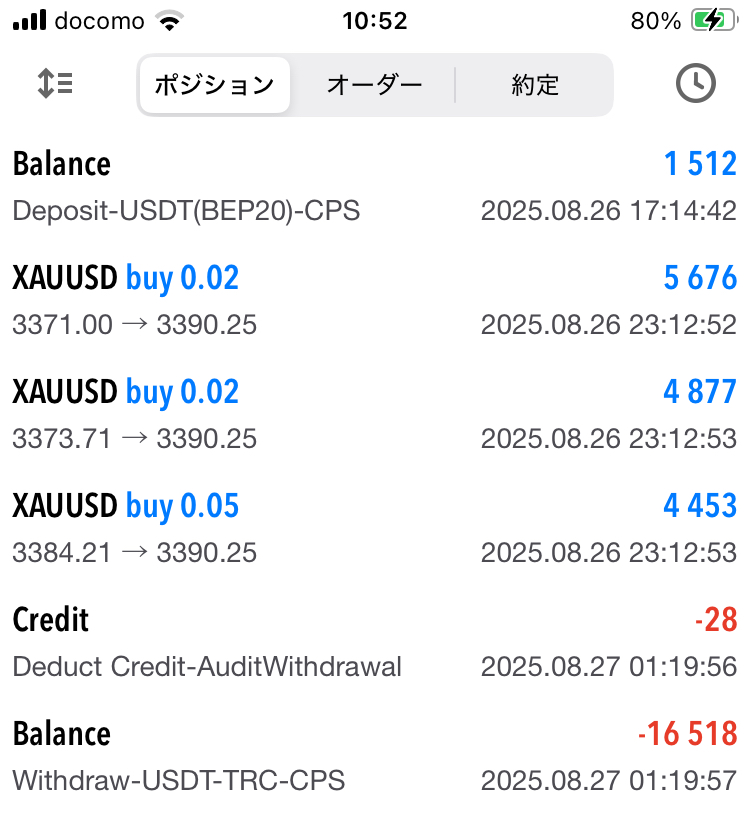Expand the XAUUSD buy 0.05 trade at 3384.21

pyautogui.click(x=375, y=528)
